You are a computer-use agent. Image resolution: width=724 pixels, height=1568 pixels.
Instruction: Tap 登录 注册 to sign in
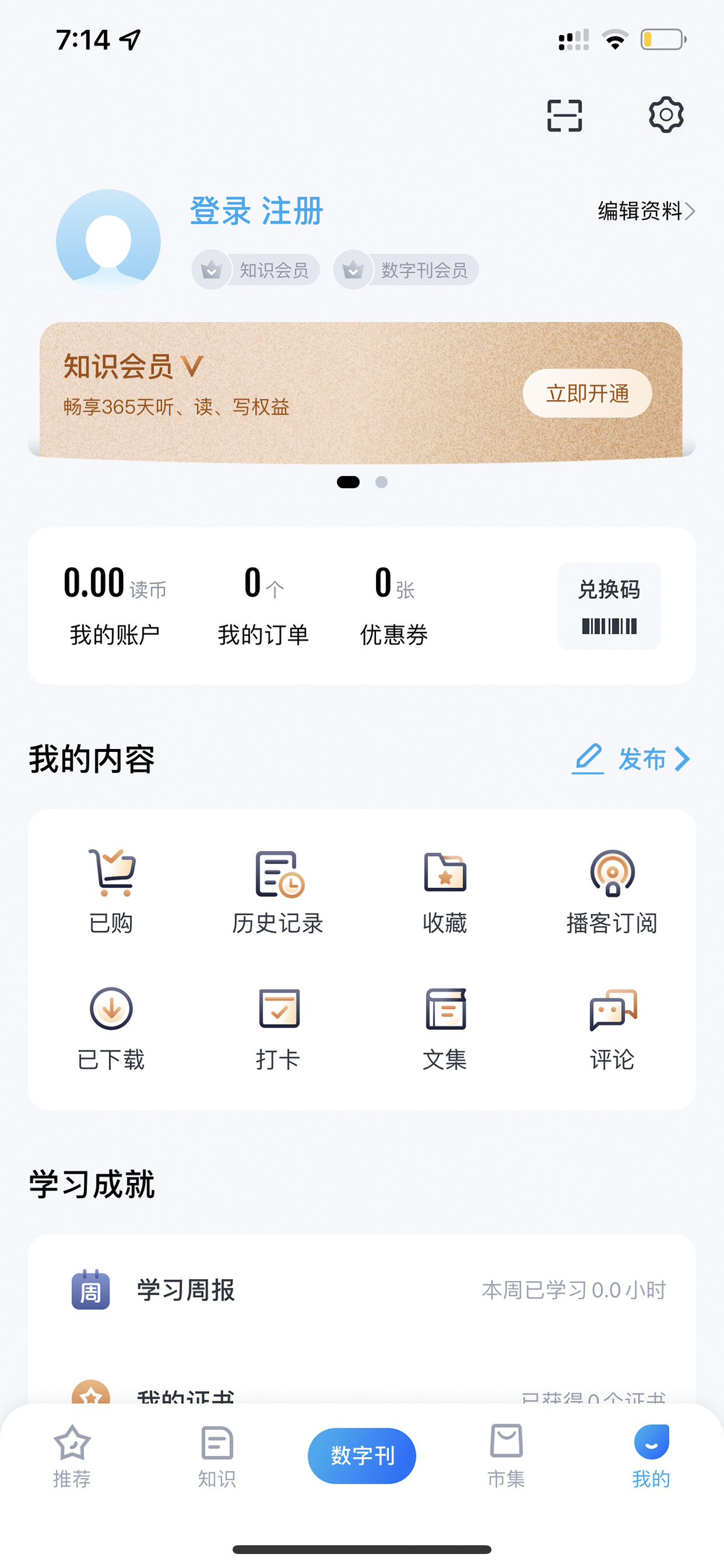tap(256, 211)
